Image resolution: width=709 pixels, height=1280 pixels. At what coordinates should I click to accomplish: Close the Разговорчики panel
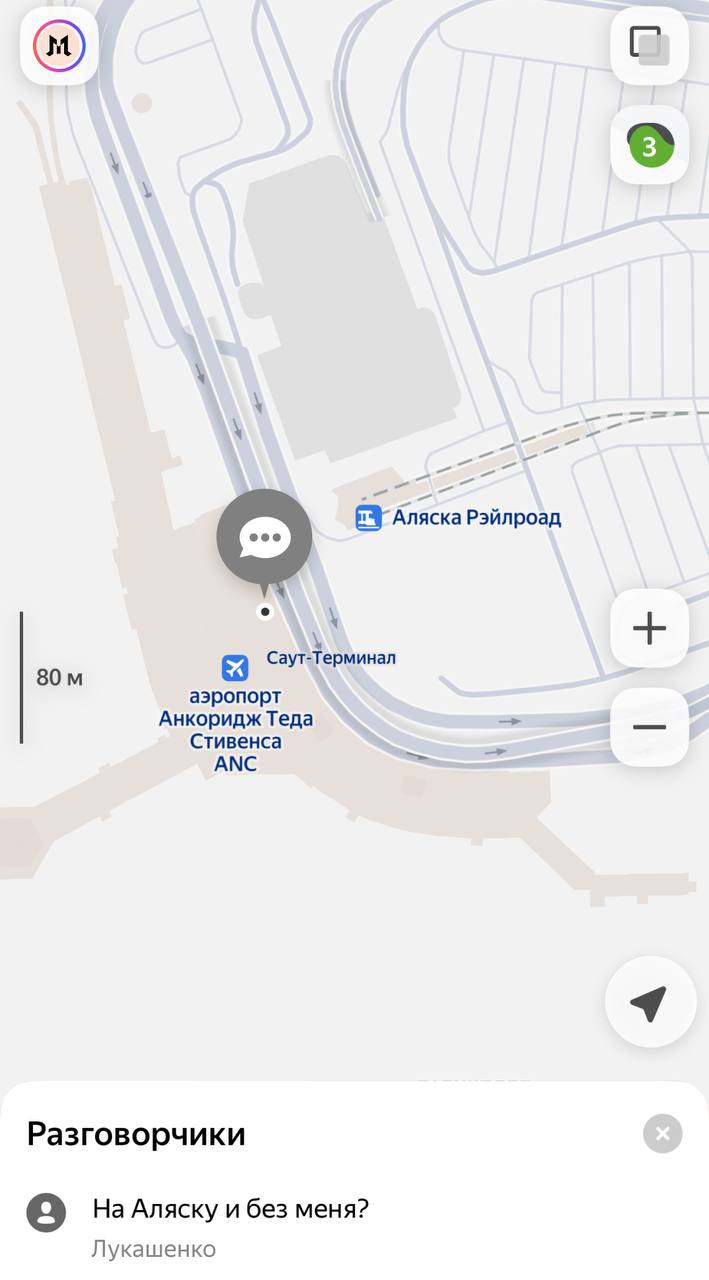[x=662, y=1134]
